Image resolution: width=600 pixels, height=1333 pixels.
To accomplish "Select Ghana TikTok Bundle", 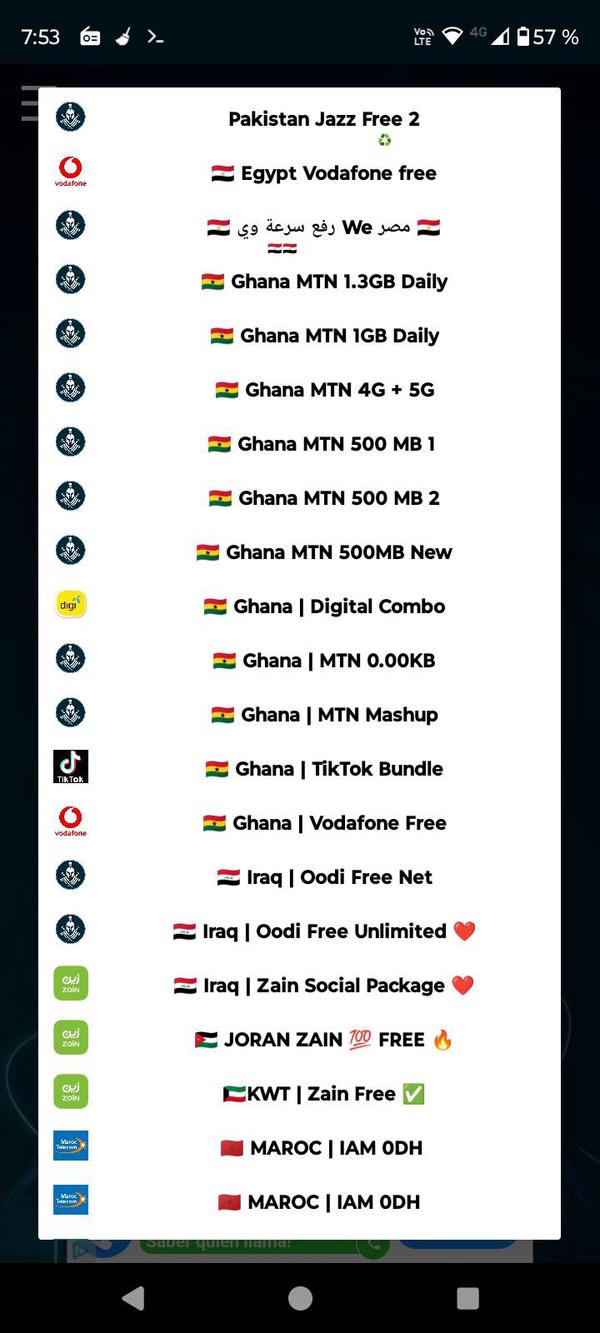I will 323,768.
